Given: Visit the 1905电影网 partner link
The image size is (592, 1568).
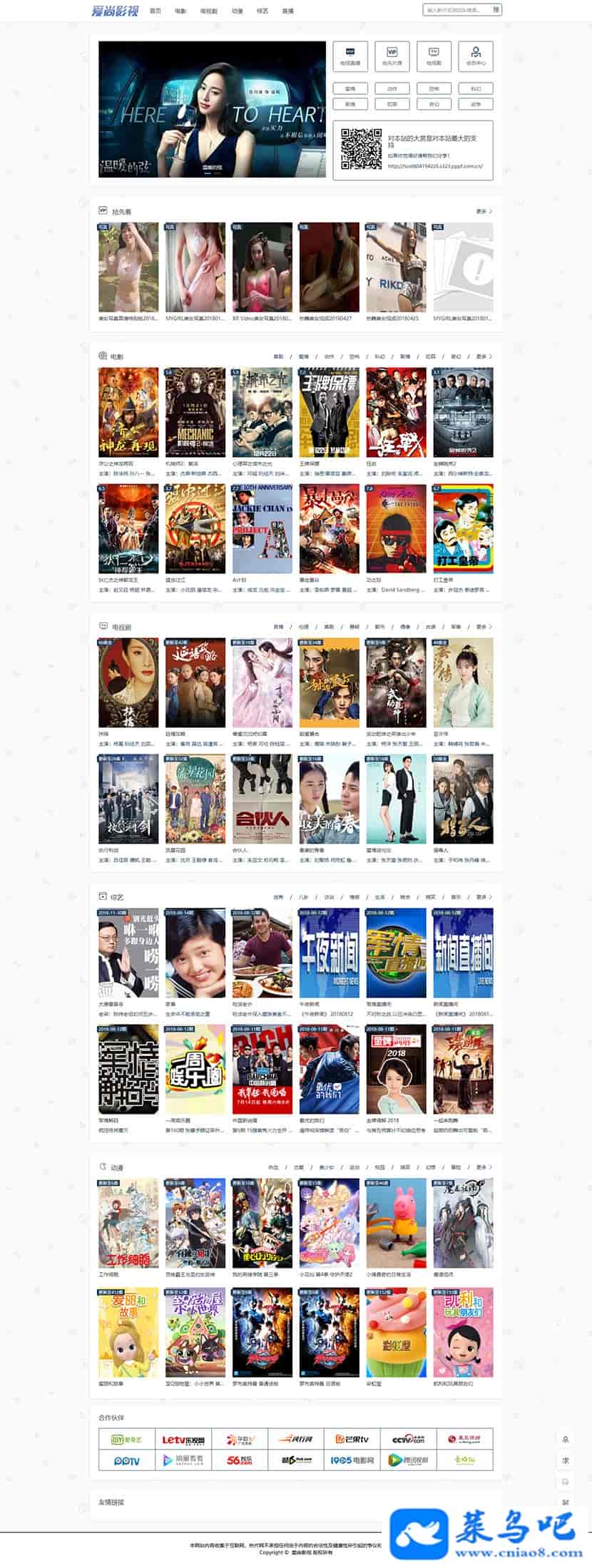Looking at the screenshot, I should [x=352, y=1460].
